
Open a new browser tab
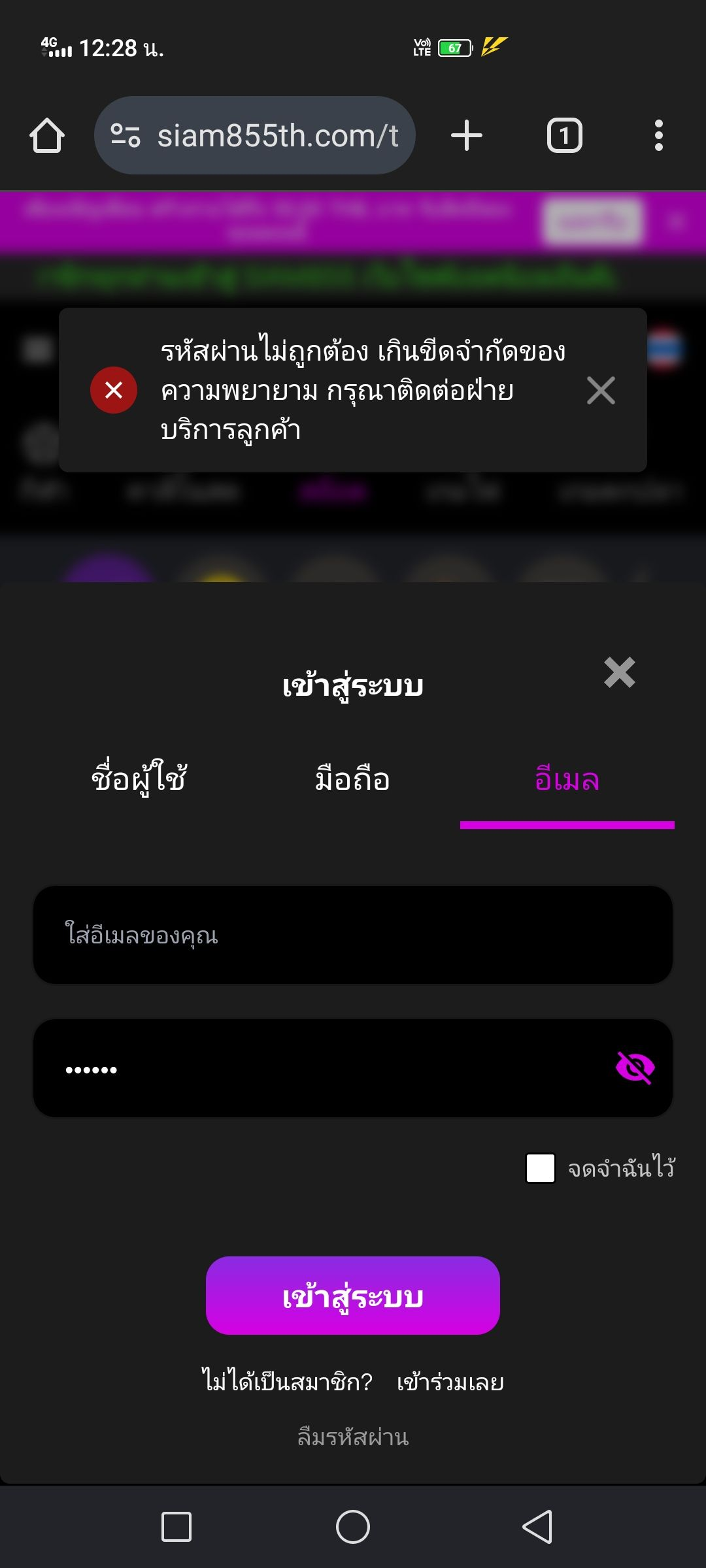tap(467, 136)
